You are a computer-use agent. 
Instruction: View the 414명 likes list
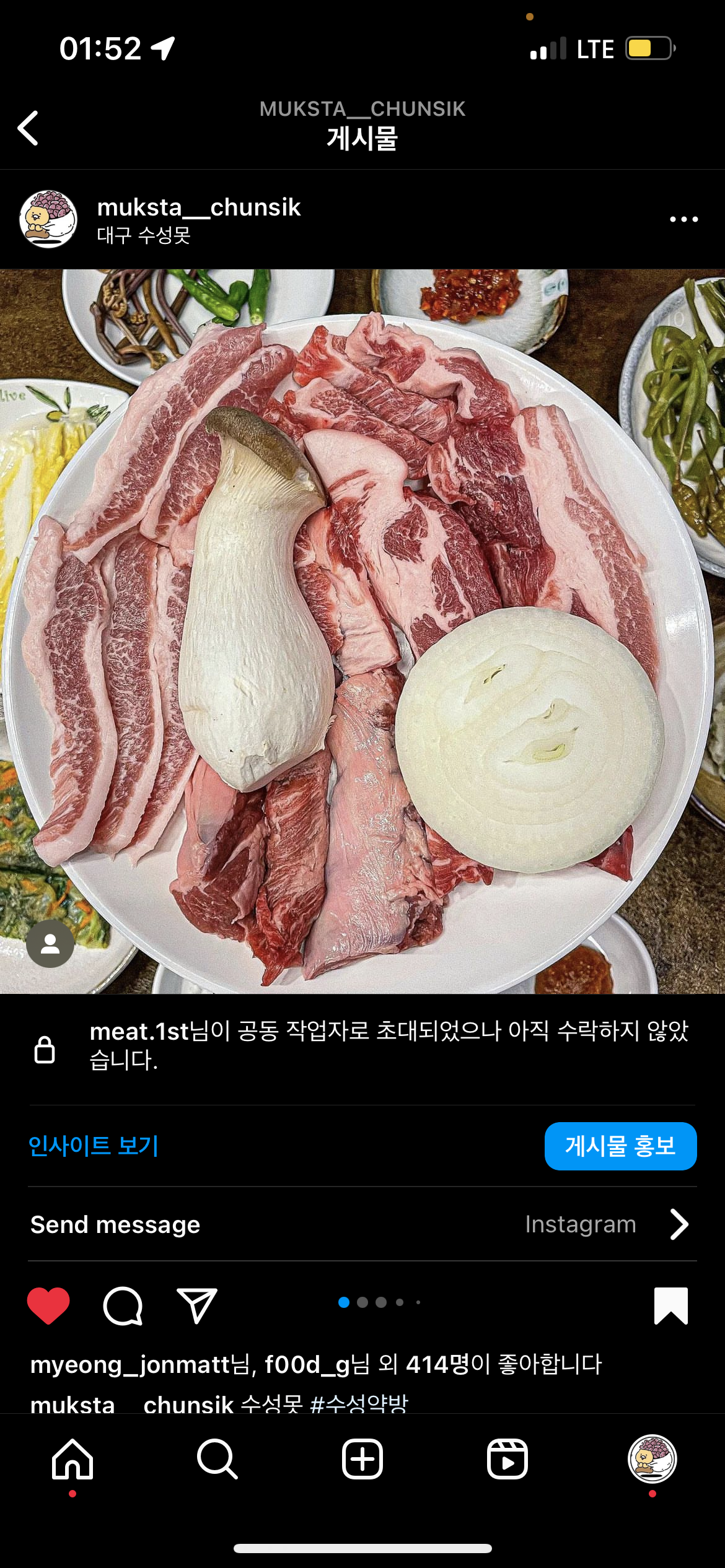[x=439, y=1364]
